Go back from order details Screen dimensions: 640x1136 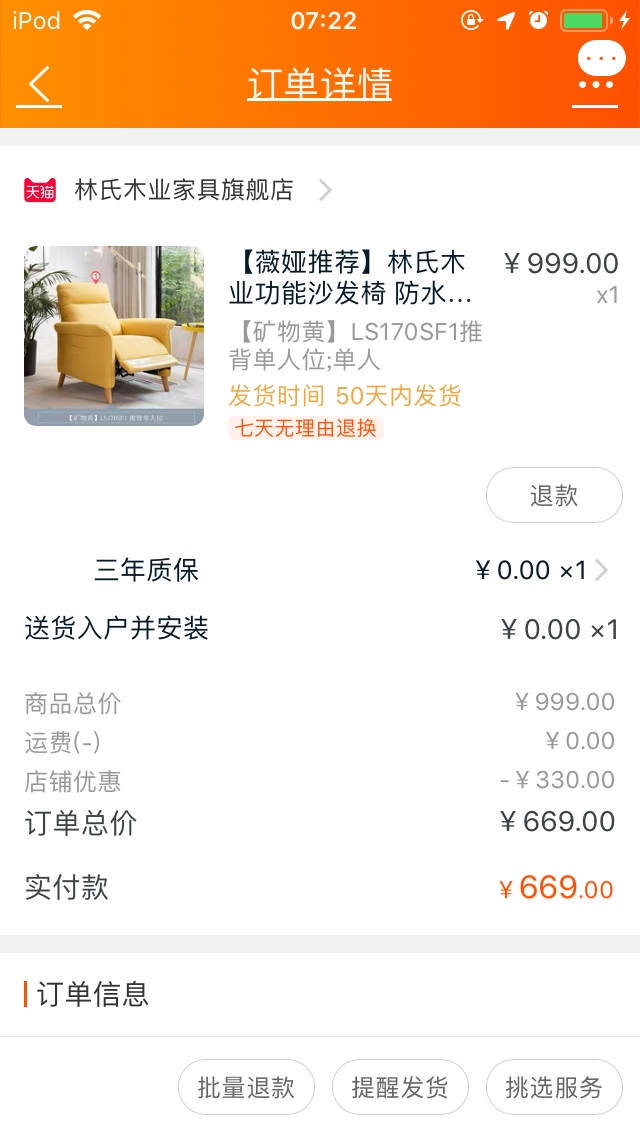pos(39,86)
